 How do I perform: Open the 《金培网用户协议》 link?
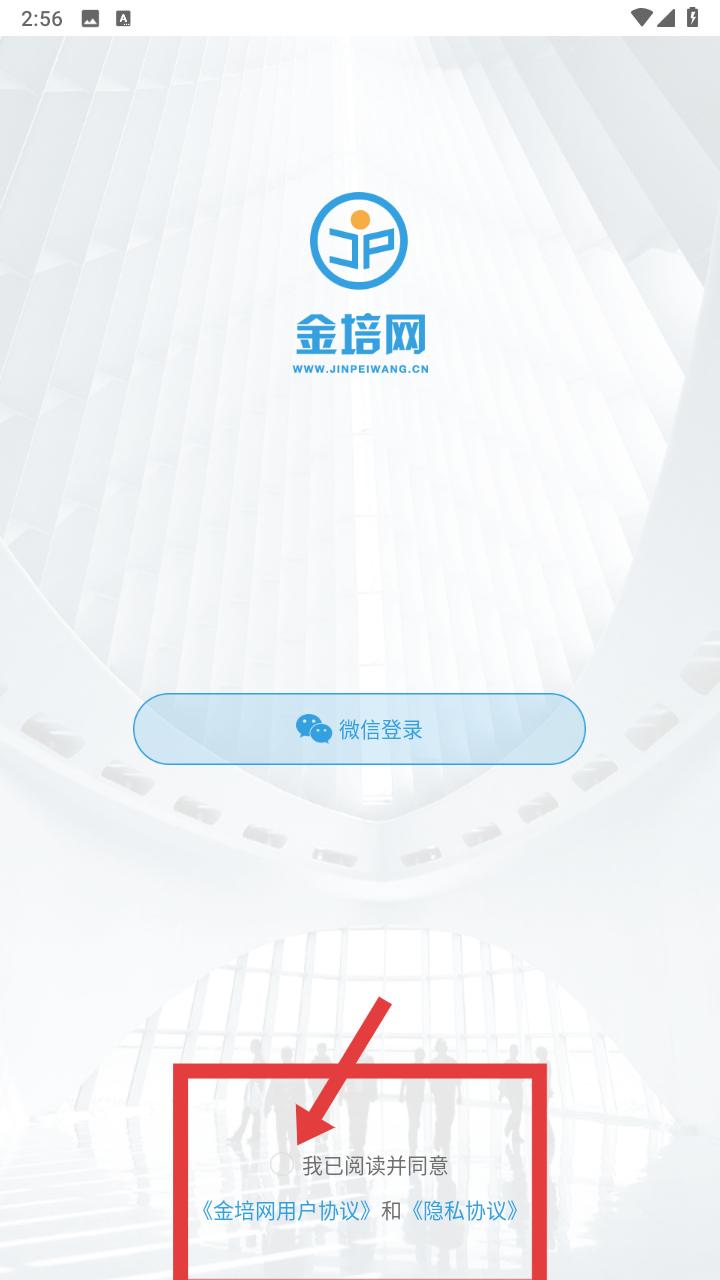[287, 1211]
